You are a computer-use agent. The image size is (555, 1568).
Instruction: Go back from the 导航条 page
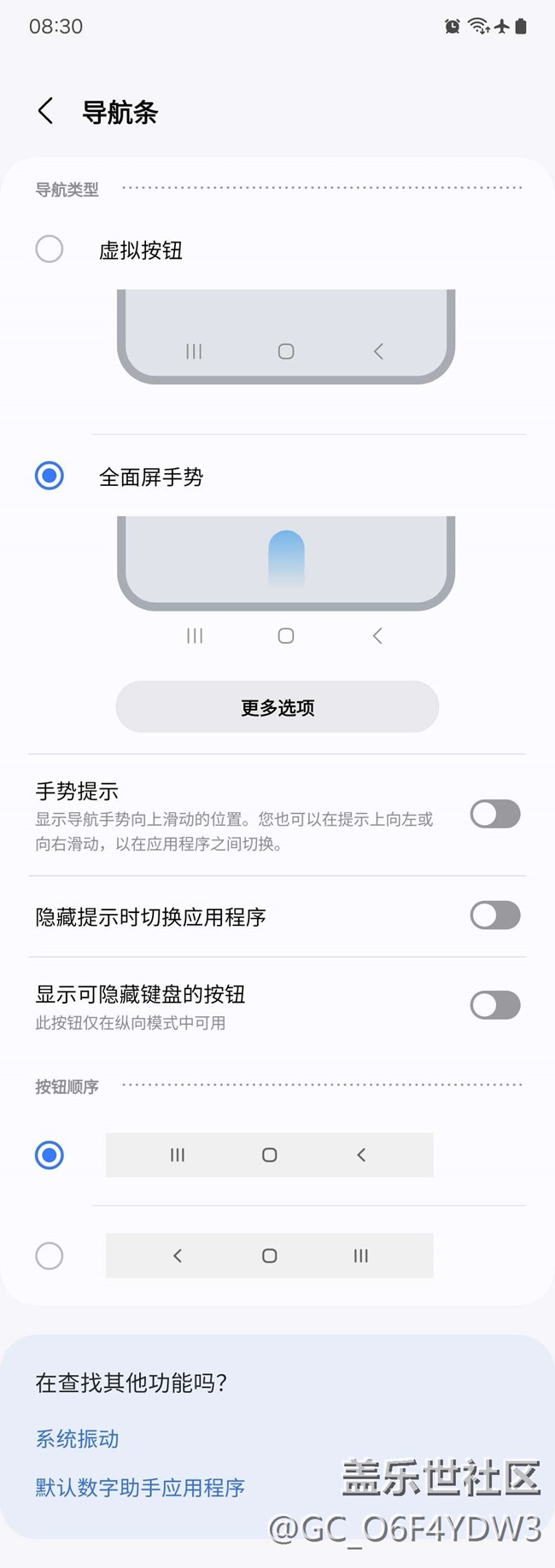46,111
